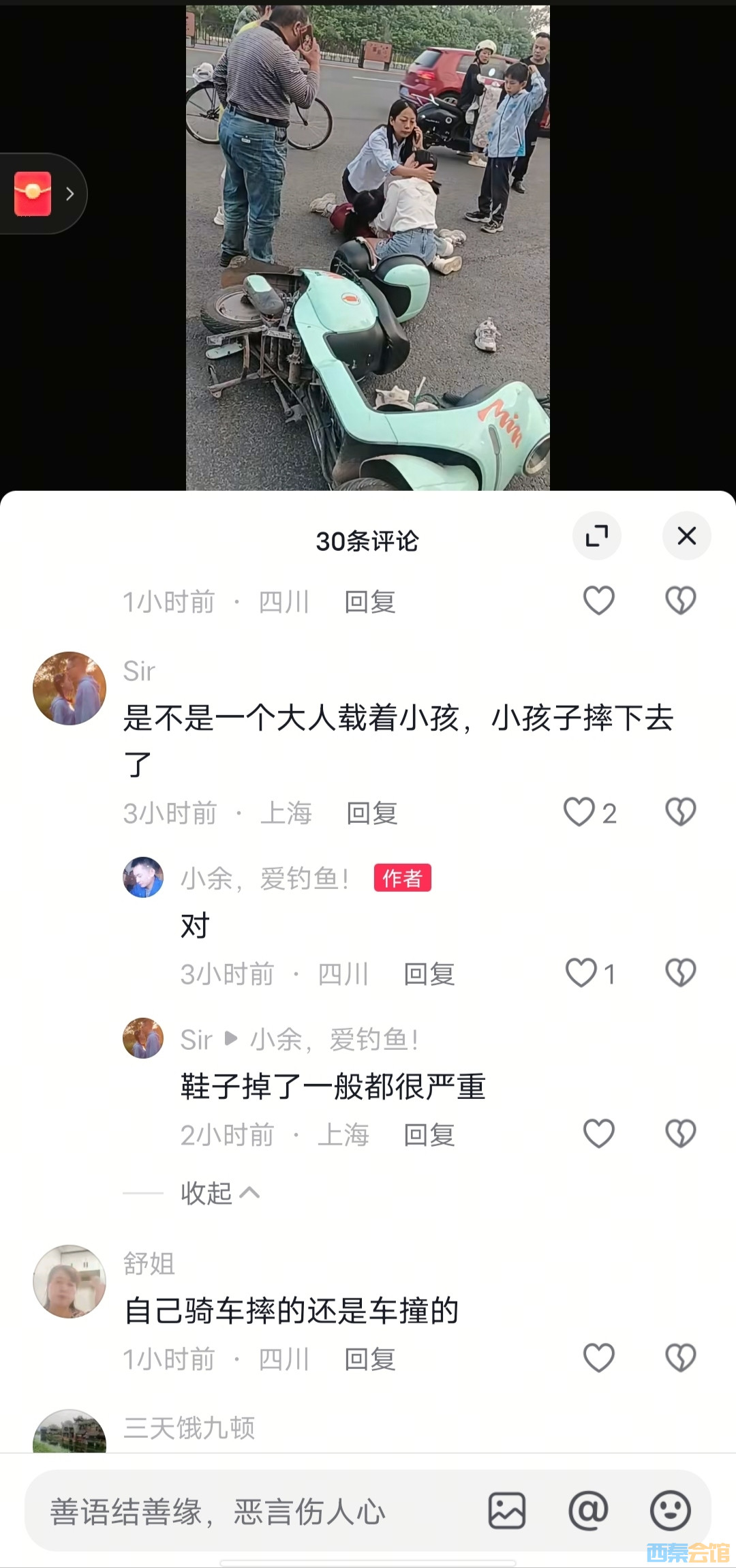
Task: Like 舒姐's comment
Action: click(x=598, y=1358)
